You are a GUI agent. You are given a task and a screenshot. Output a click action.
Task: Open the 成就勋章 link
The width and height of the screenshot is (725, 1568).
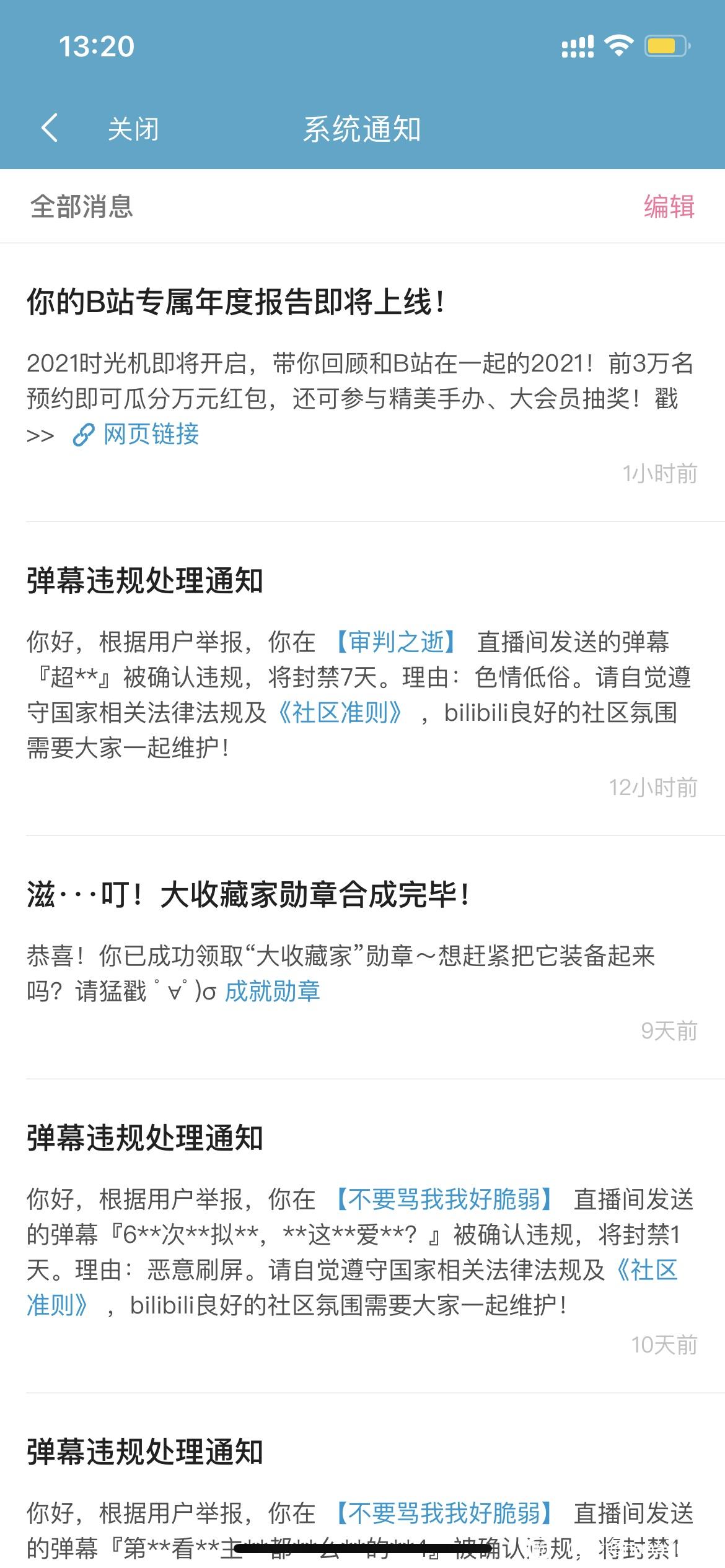point(272,991)
